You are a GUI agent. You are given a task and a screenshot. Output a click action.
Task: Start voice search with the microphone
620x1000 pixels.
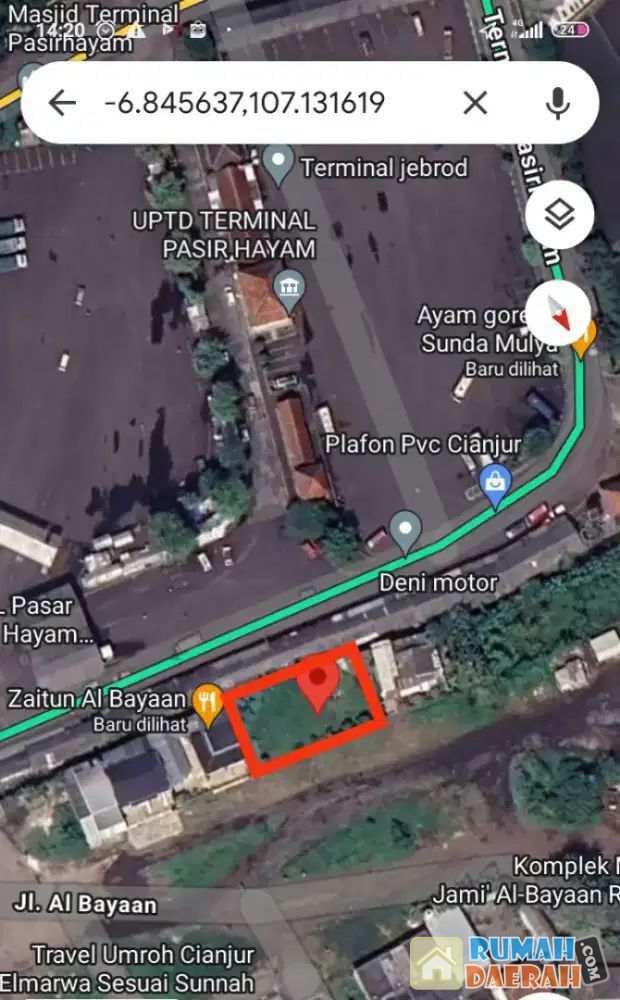[557, 102]
